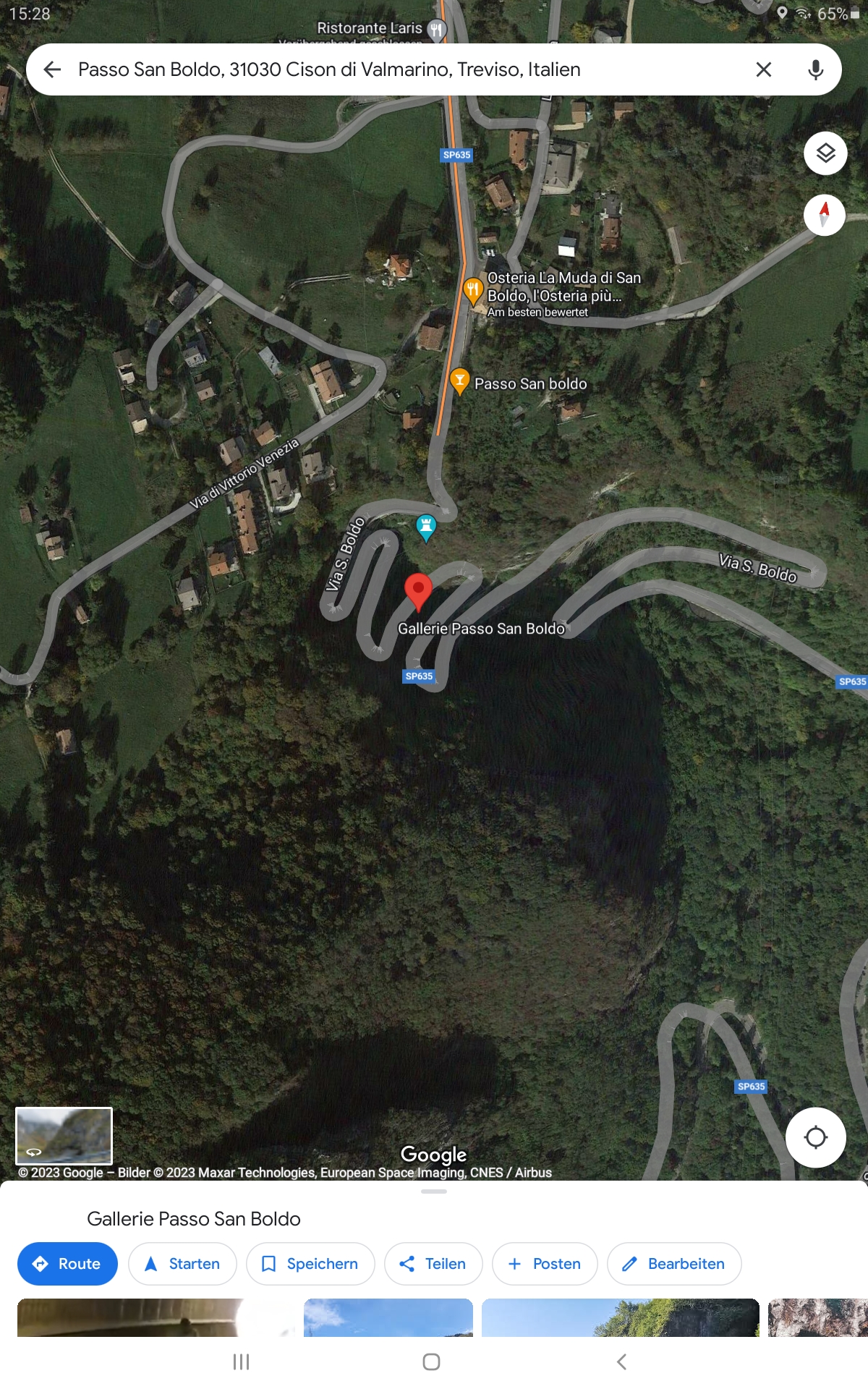Image resolution: width=868 pixels, height=1389 pixels.
Task: Go back using the search bar arrow
Action: (52, 69)
